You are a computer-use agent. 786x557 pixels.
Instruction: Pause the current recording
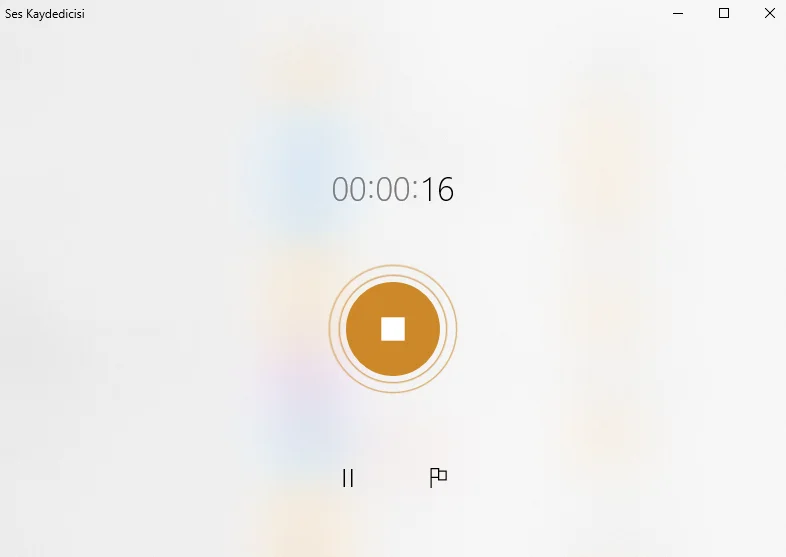pyautogui.click(x=348, y=478)
